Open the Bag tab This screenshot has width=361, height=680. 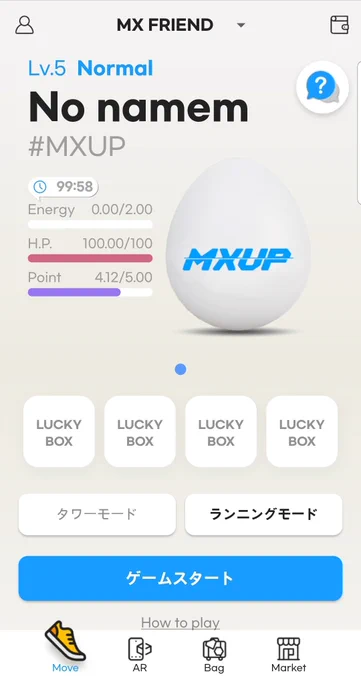214,655
